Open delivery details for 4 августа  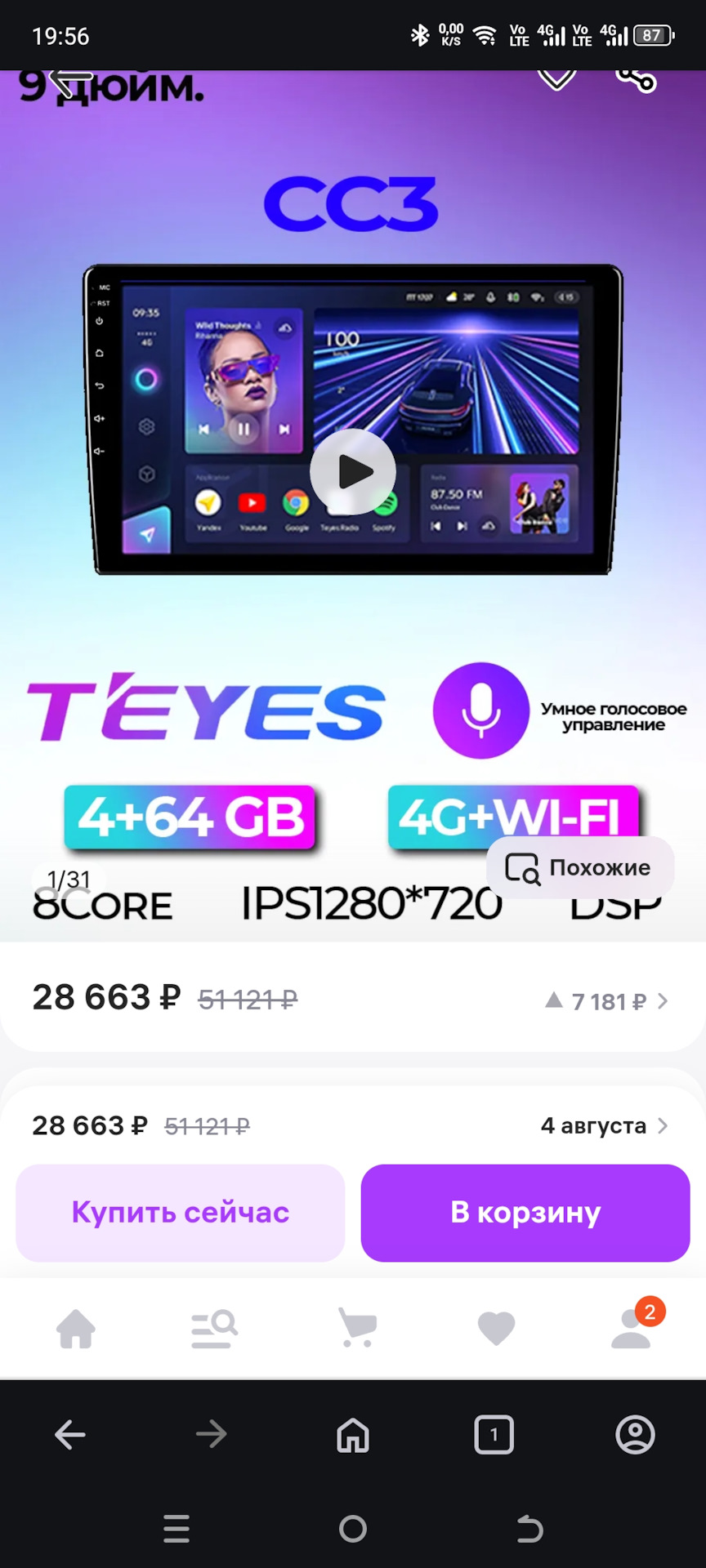(605, 1125)
